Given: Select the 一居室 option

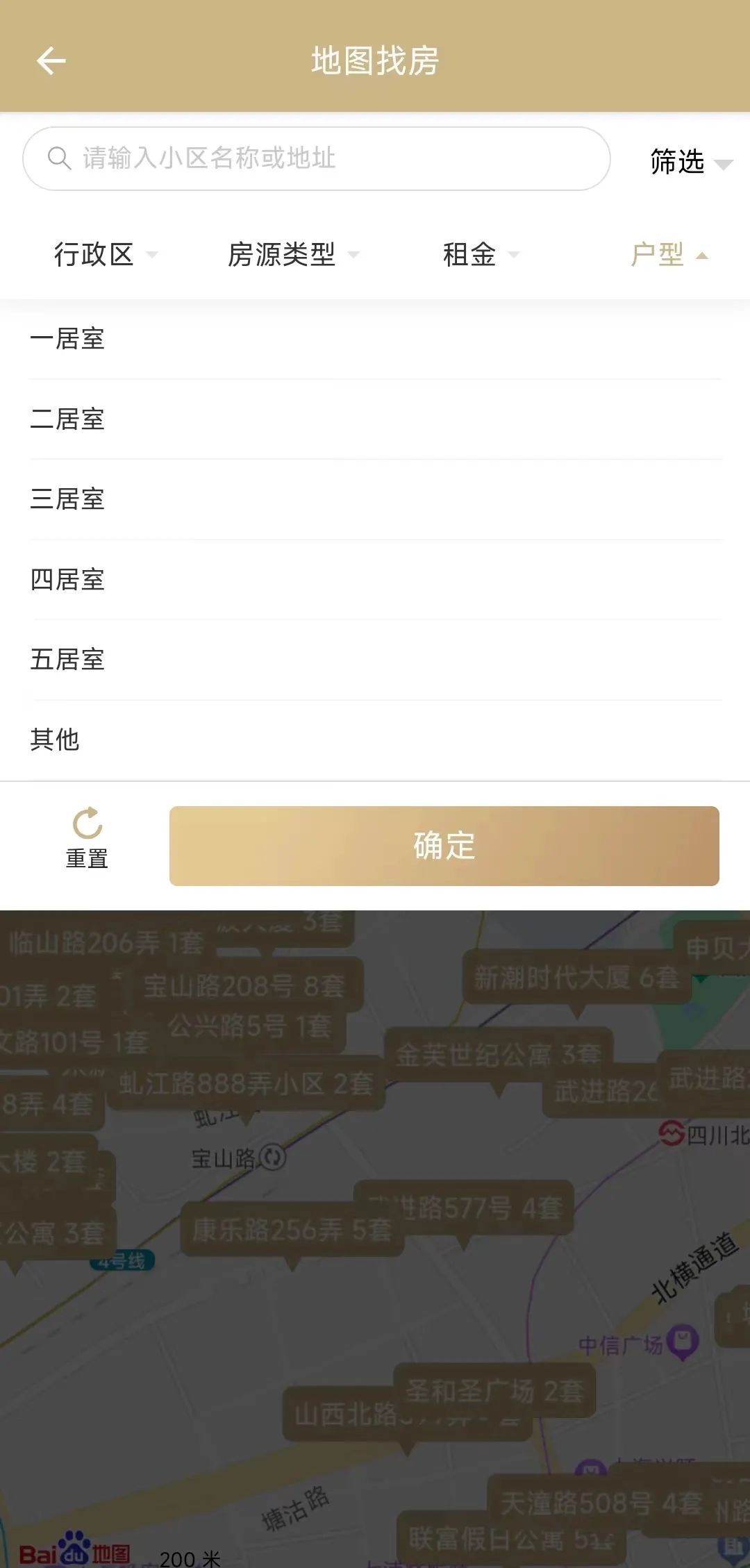Looking at the screenshot, I should pos(375,339).
